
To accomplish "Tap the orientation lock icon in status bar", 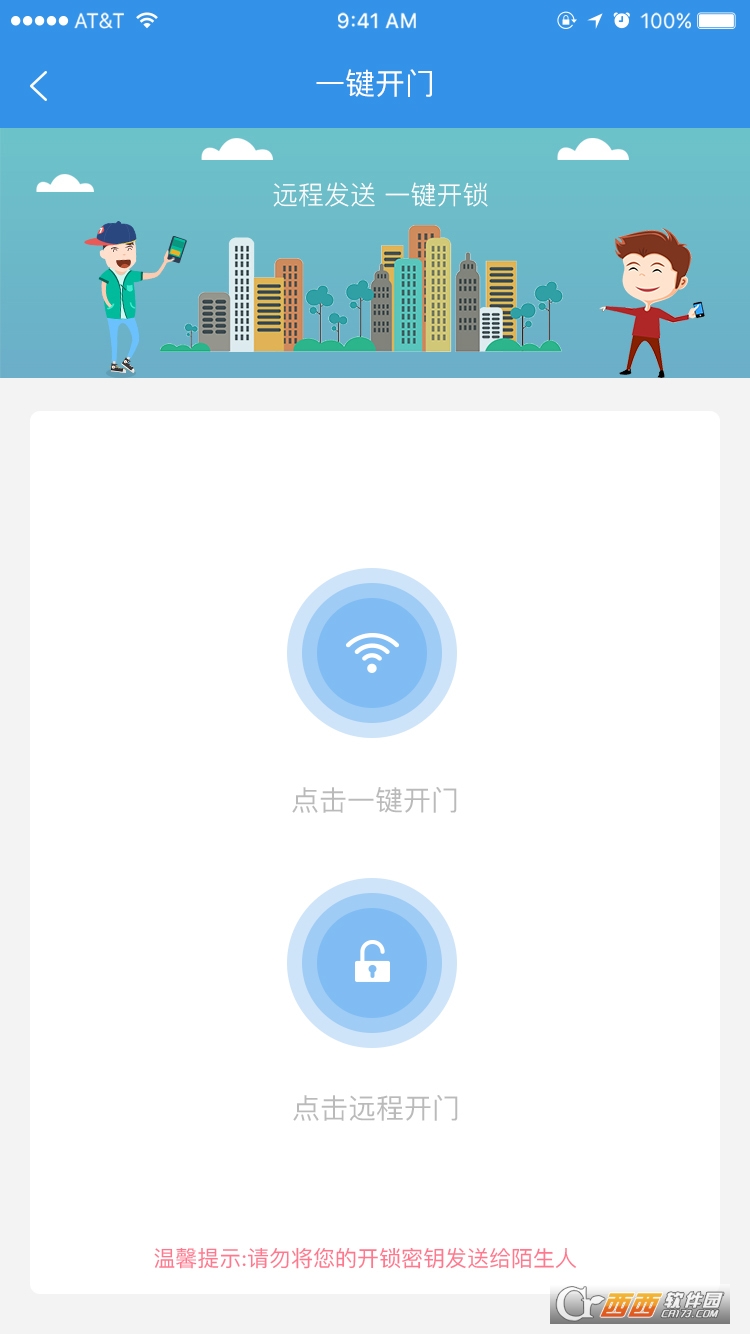I will (565, 19).
